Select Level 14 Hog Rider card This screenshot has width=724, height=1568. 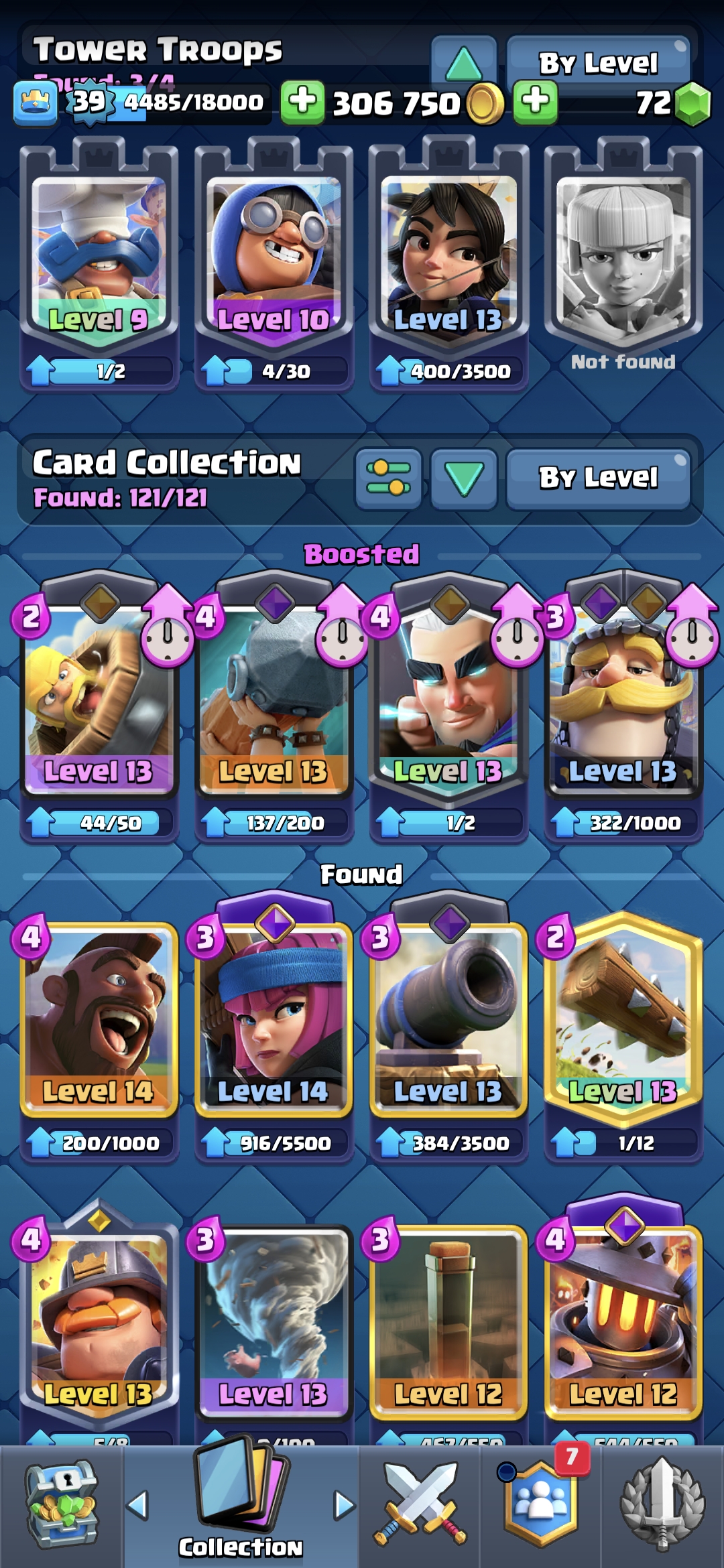tap(99, 1019)
